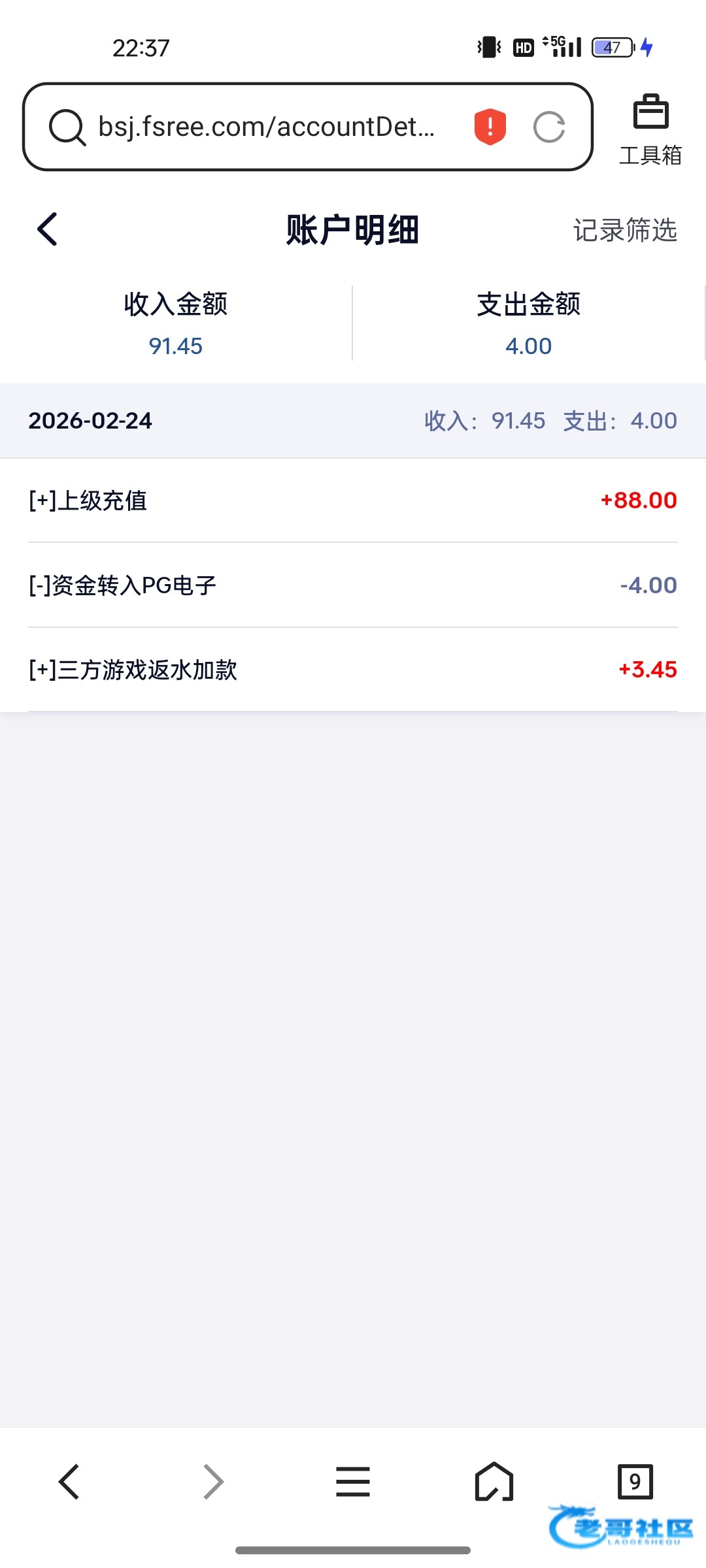
Task: Open the red security shield warning
Action: tap(490, 127)
